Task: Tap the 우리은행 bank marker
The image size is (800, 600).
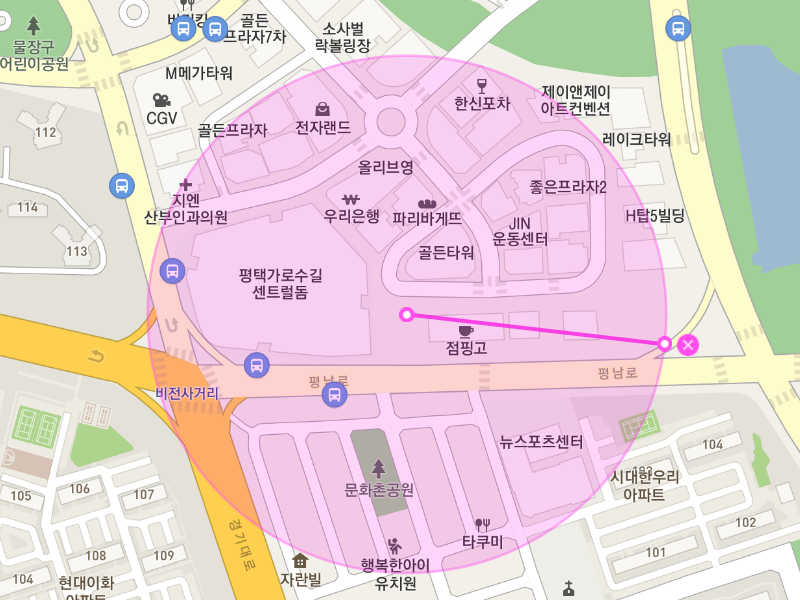Action: coord(350,197)
